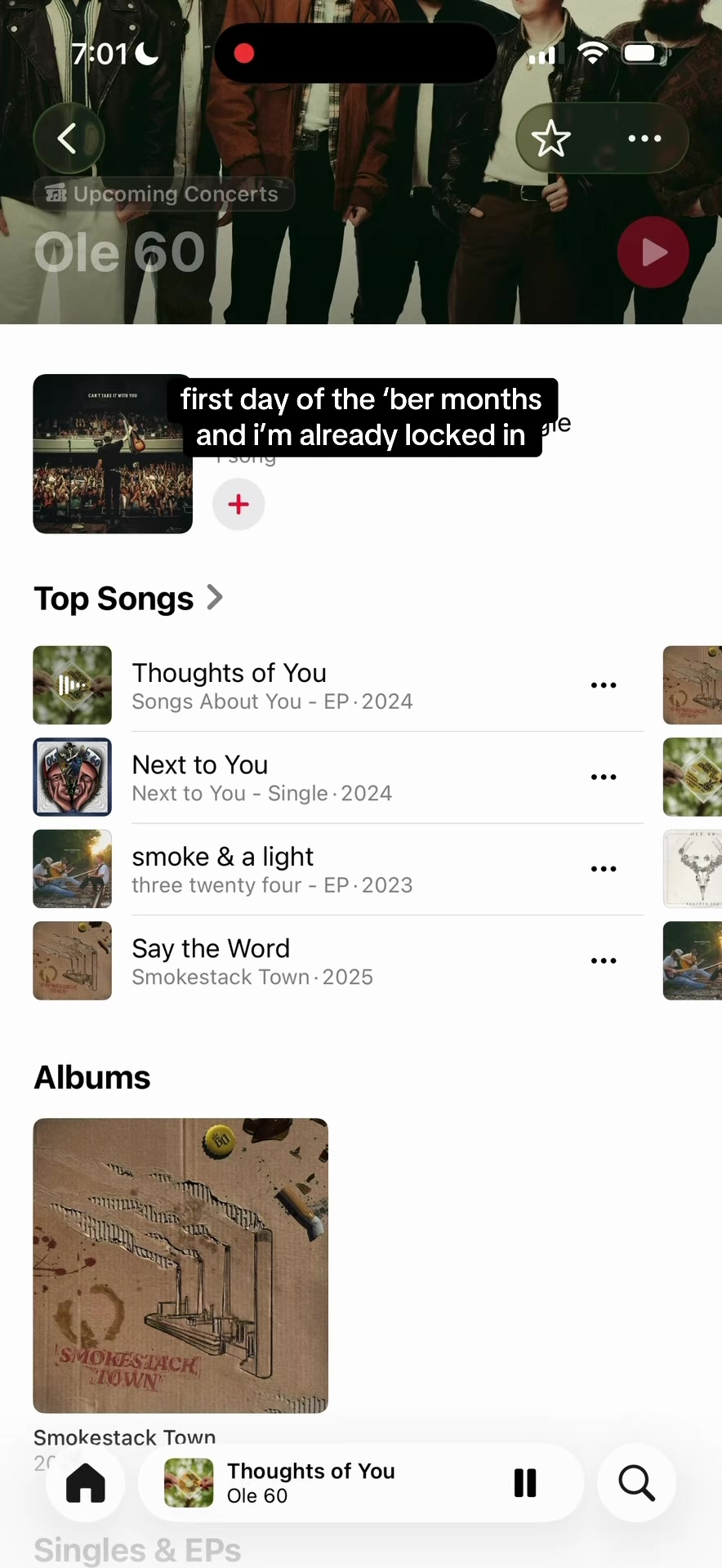Open the artist overflow menu at top
The height and width of the screenshot is (1568, 722).
(x=644, y=138)
